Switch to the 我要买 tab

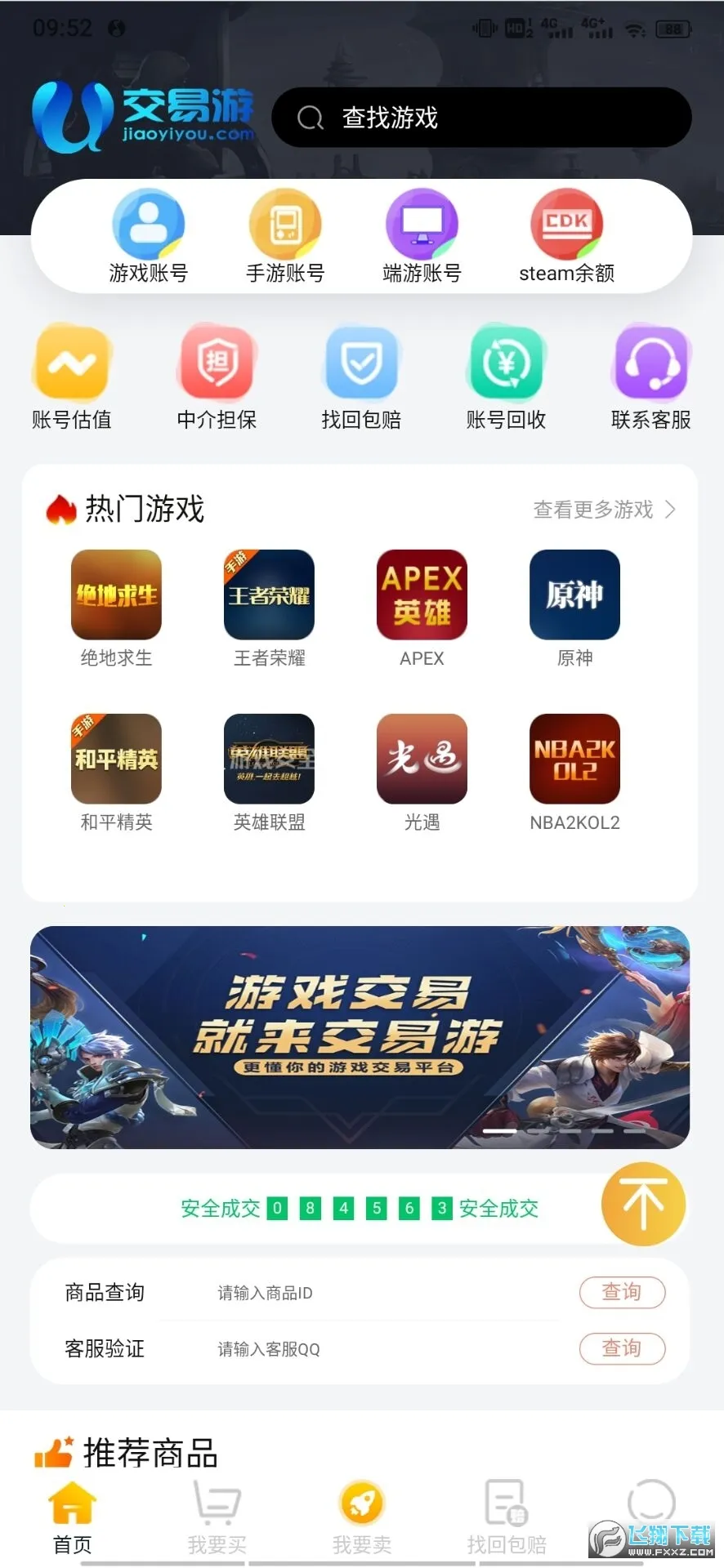click(x=217, y=1517)
